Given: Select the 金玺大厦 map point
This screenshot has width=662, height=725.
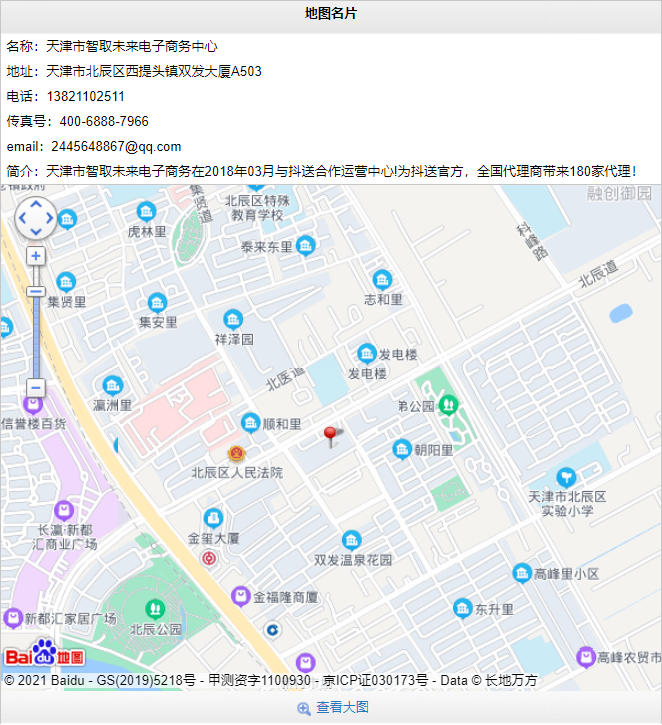Looking at the screenshot, I should tap(213, 518).
